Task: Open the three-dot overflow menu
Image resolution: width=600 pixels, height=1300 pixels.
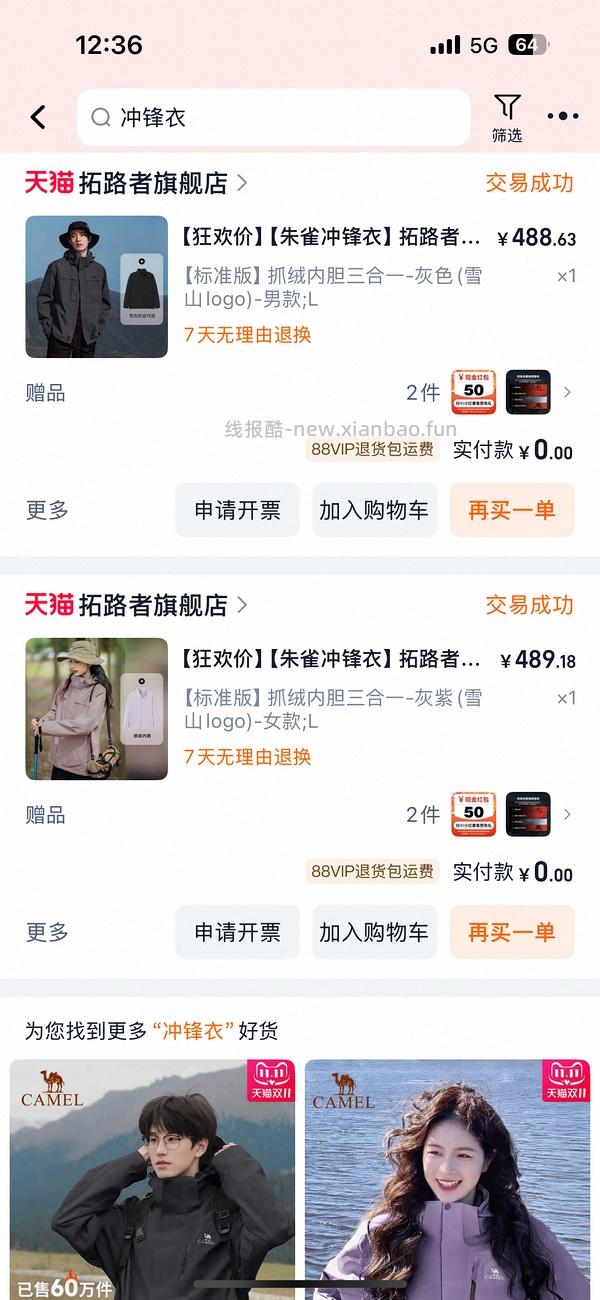Action: point(563,117)
